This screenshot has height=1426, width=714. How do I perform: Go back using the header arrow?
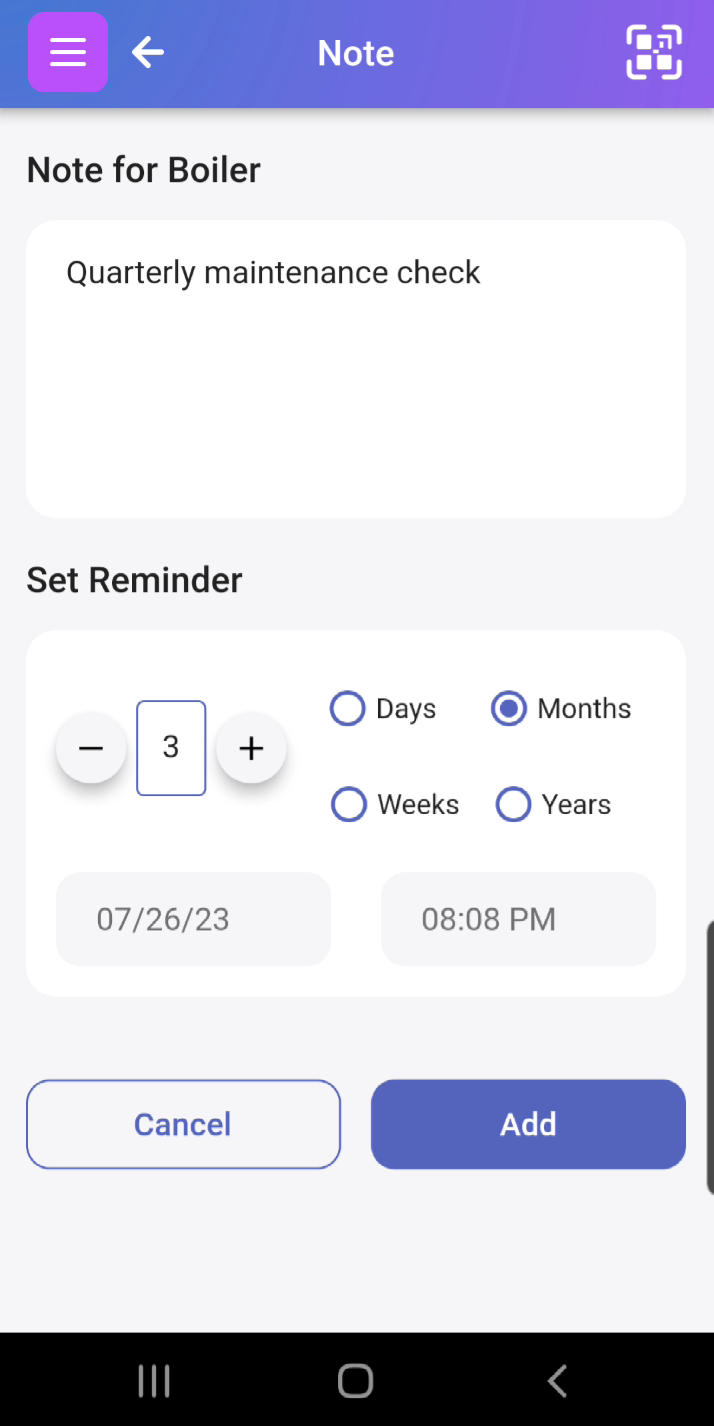click(148, 52)
